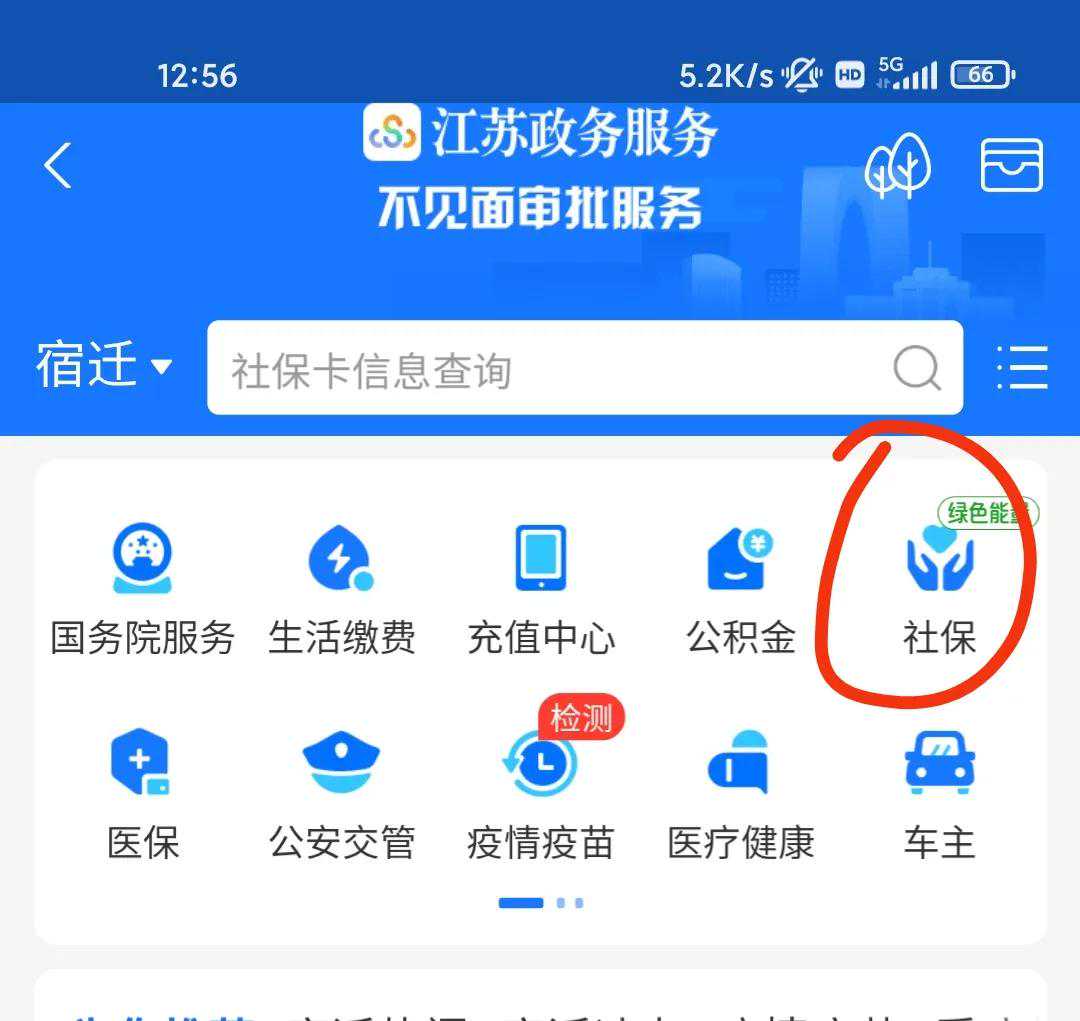Tap the 社保卡信息查询 search box
The height and width of the screenshot is (1021, 1080).
click(x=560, y=370)
